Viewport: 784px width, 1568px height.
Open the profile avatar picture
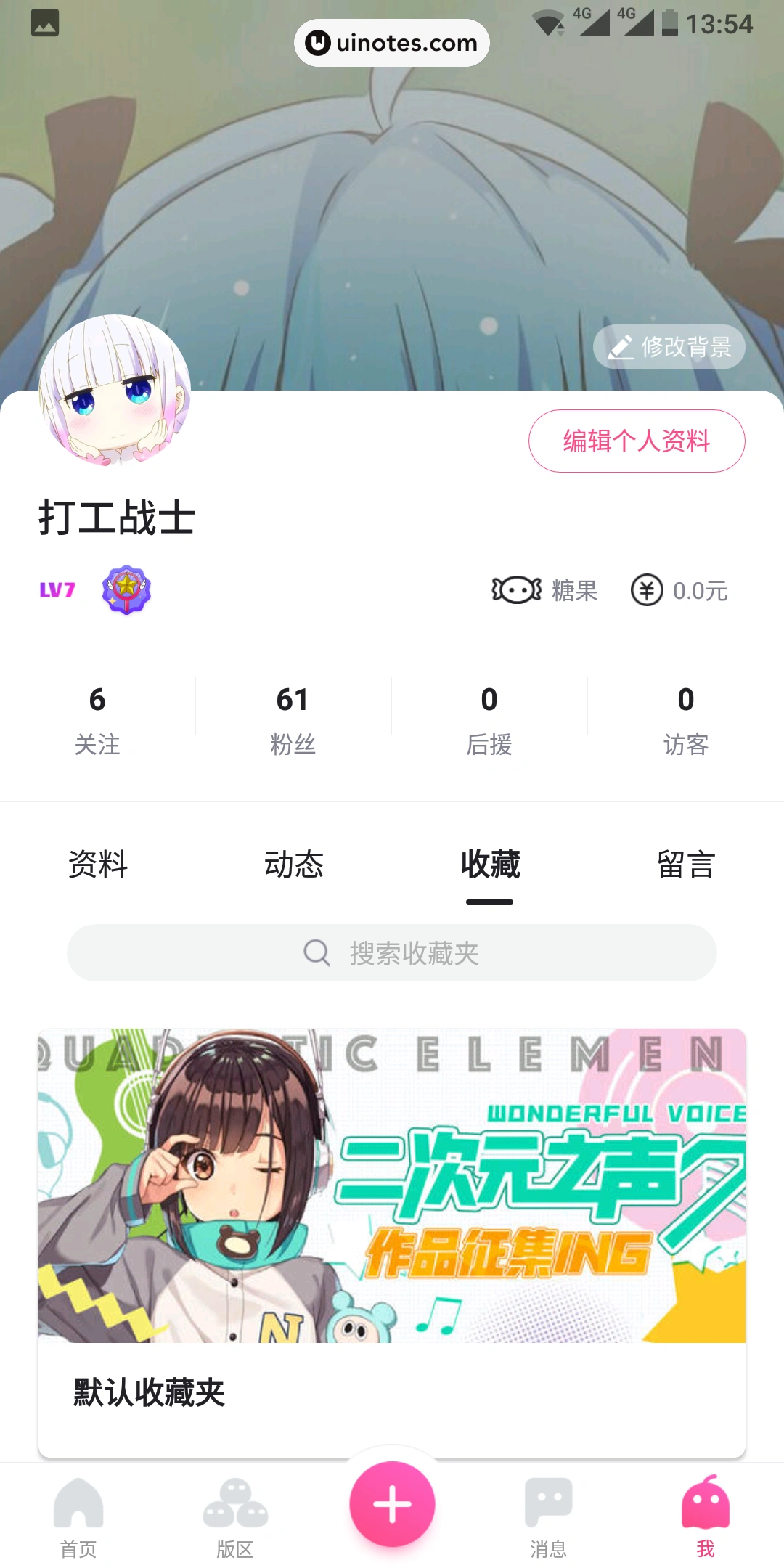(115, 390)
